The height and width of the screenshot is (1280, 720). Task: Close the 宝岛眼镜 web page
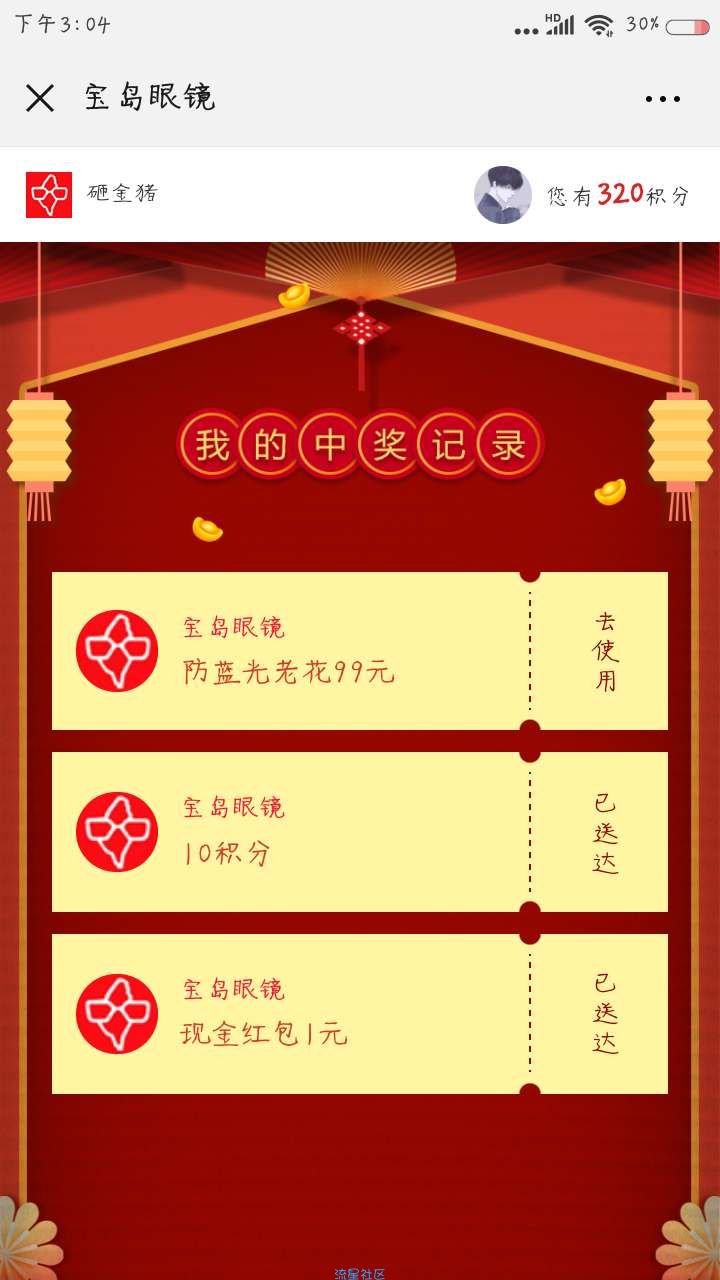point(40,98)
